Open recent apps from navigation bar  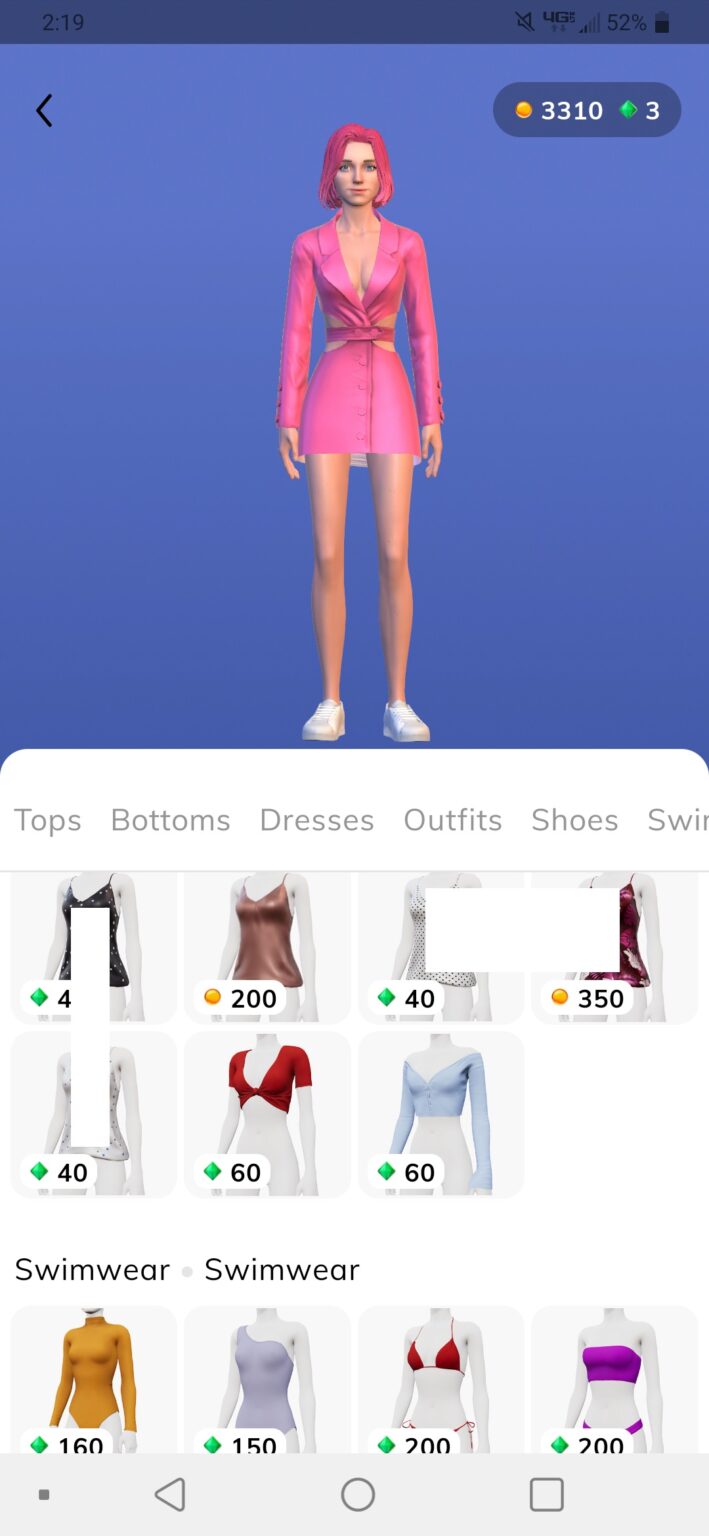tap(546, 1494)
